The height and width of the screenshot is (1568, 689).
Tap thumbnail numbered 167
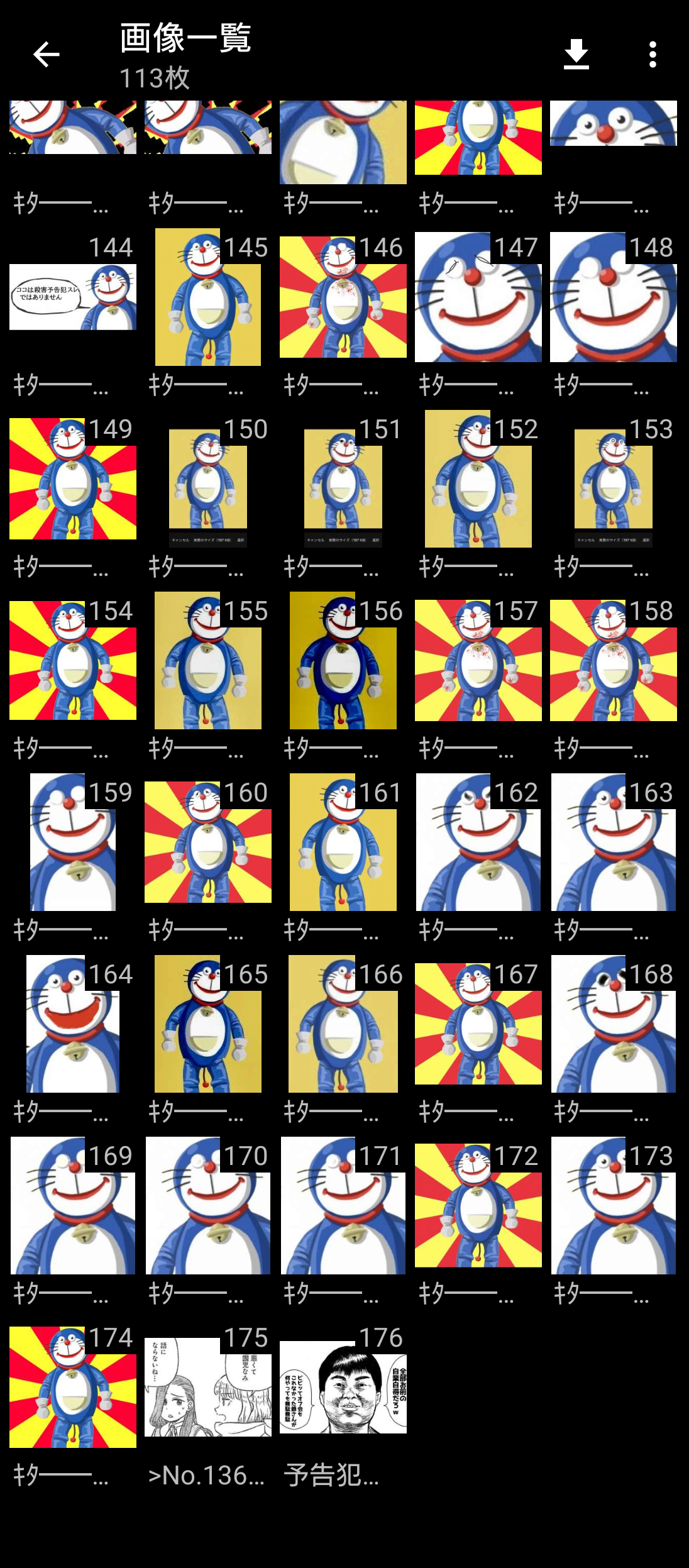478,1024
